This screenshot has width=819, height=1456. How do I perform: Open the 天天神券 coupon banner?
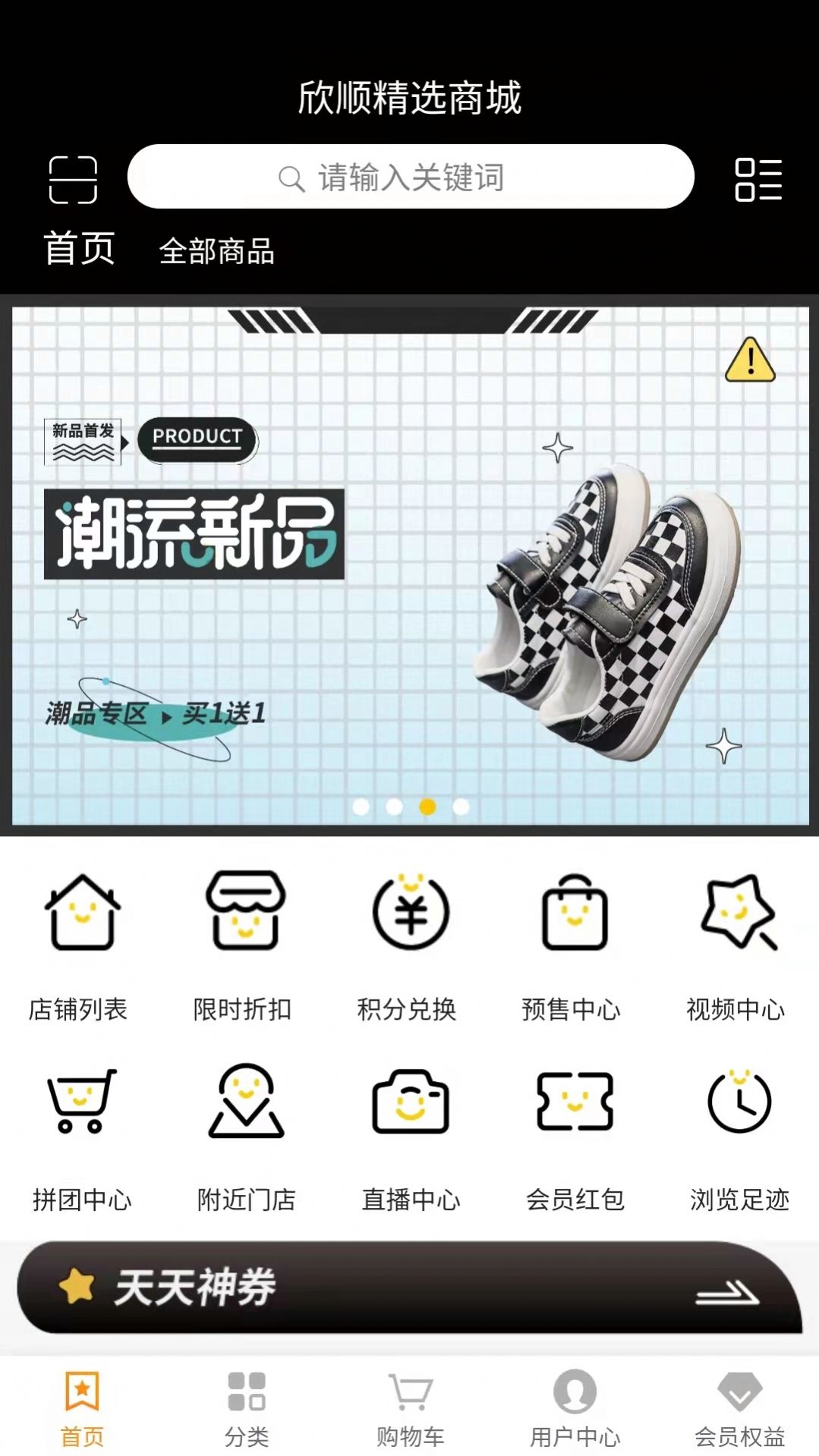(410, 1288)
